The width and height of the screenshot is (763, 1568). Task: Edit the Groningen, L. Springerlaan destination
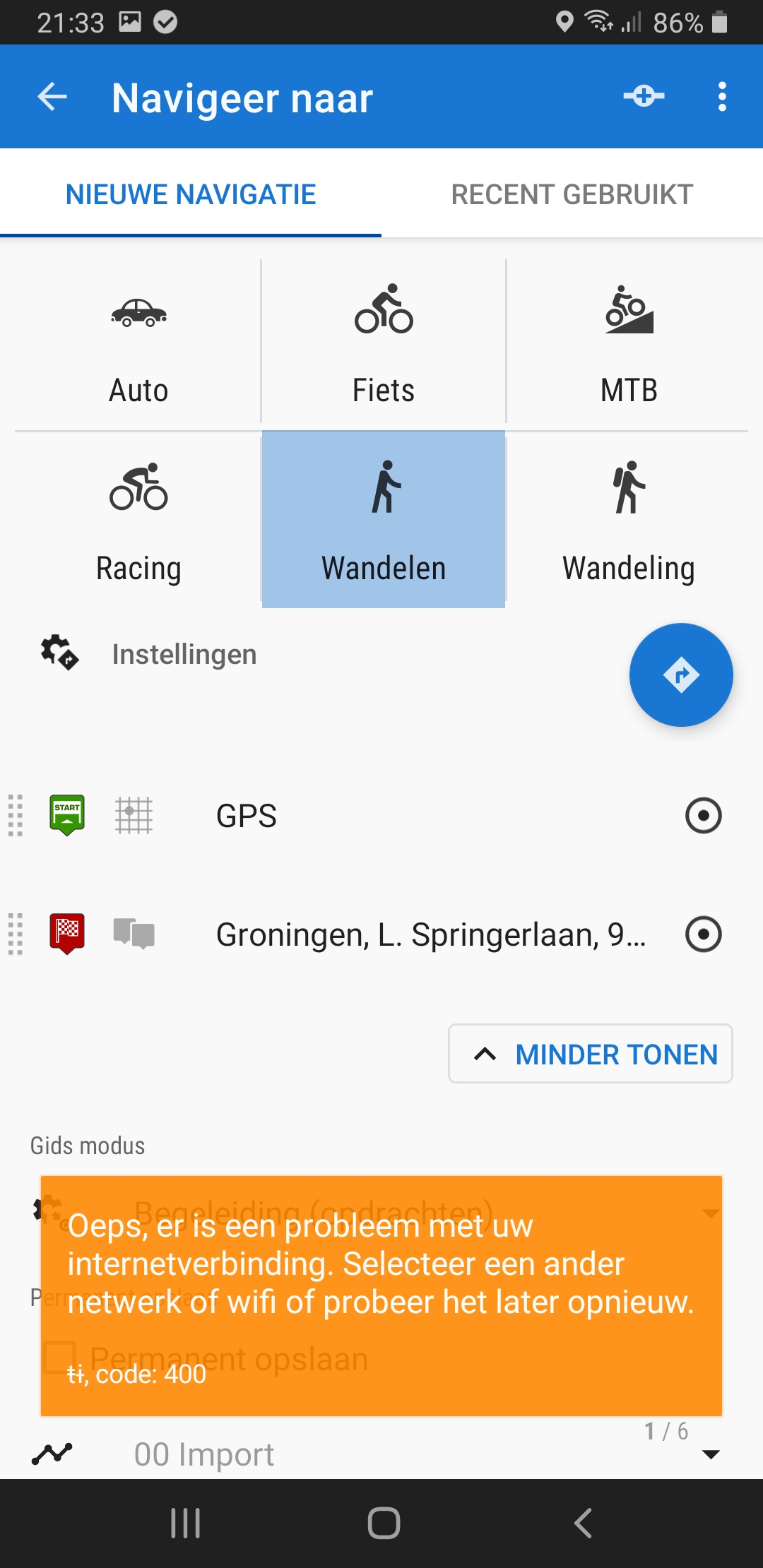point(431,934)
